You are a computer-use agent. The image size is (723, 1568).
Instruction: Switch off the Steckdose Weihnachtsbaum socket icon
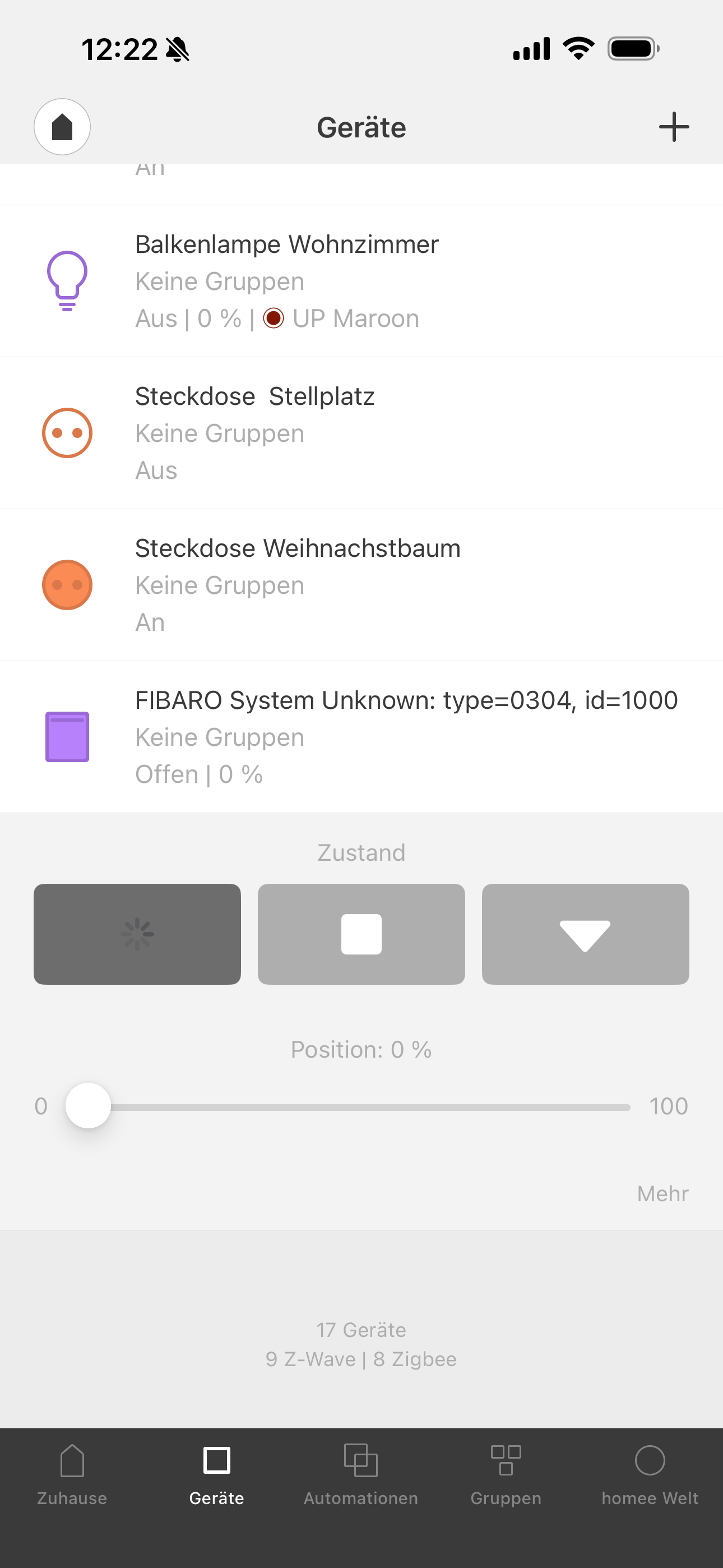pos(67,584)
